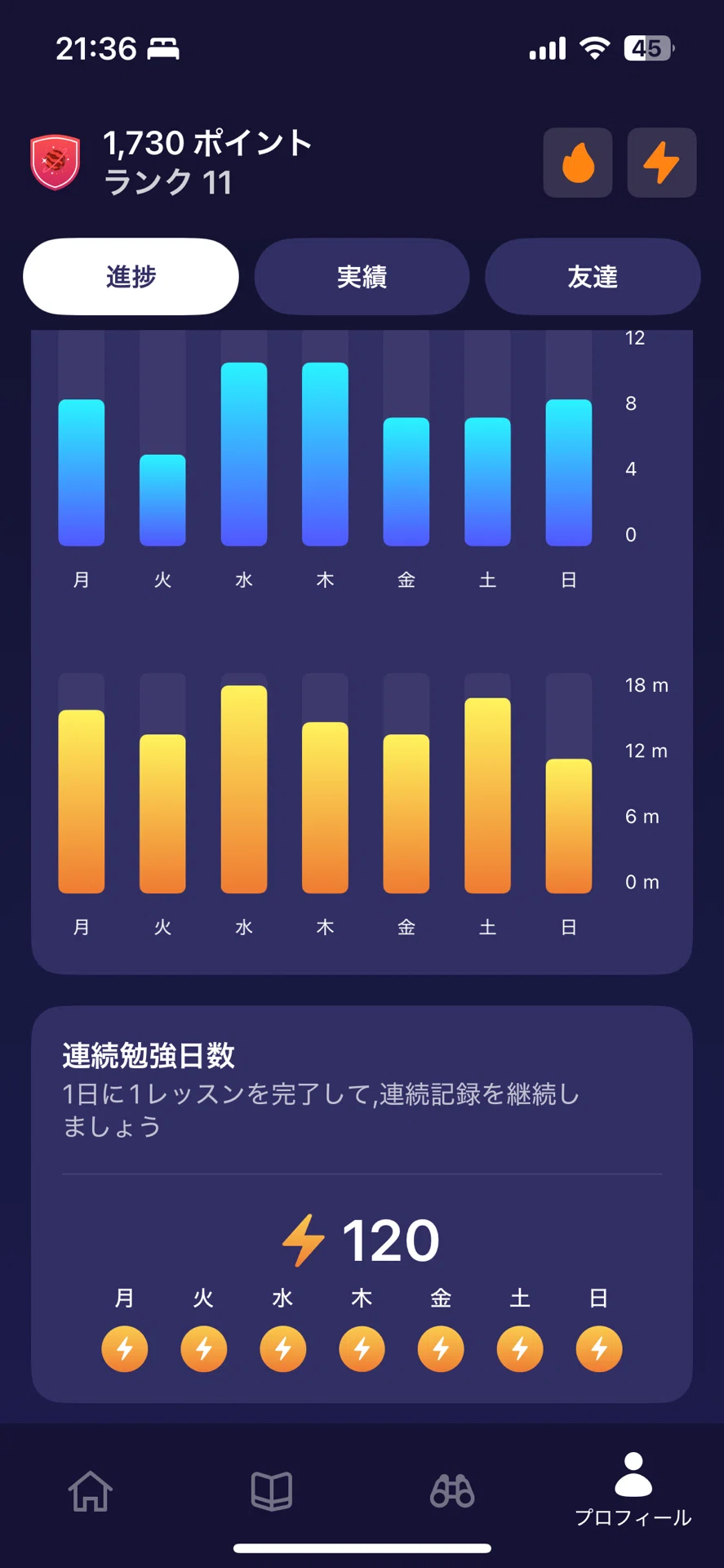The height and width of the screenshot is (1568, 724).
Task: Select the 進捗 tab
Action: coord(131,277)
